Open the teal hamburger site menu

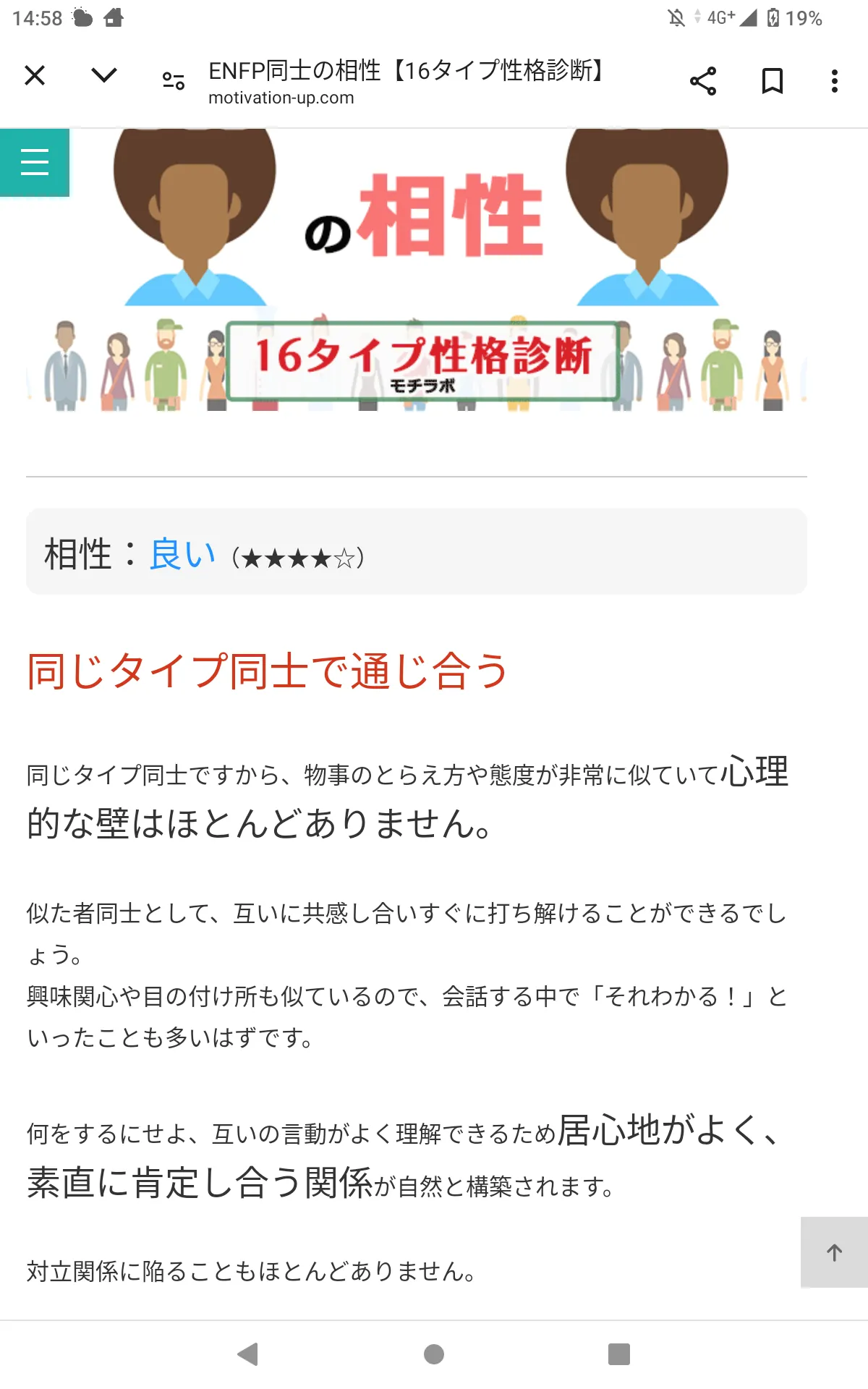(x=35, y=162)
